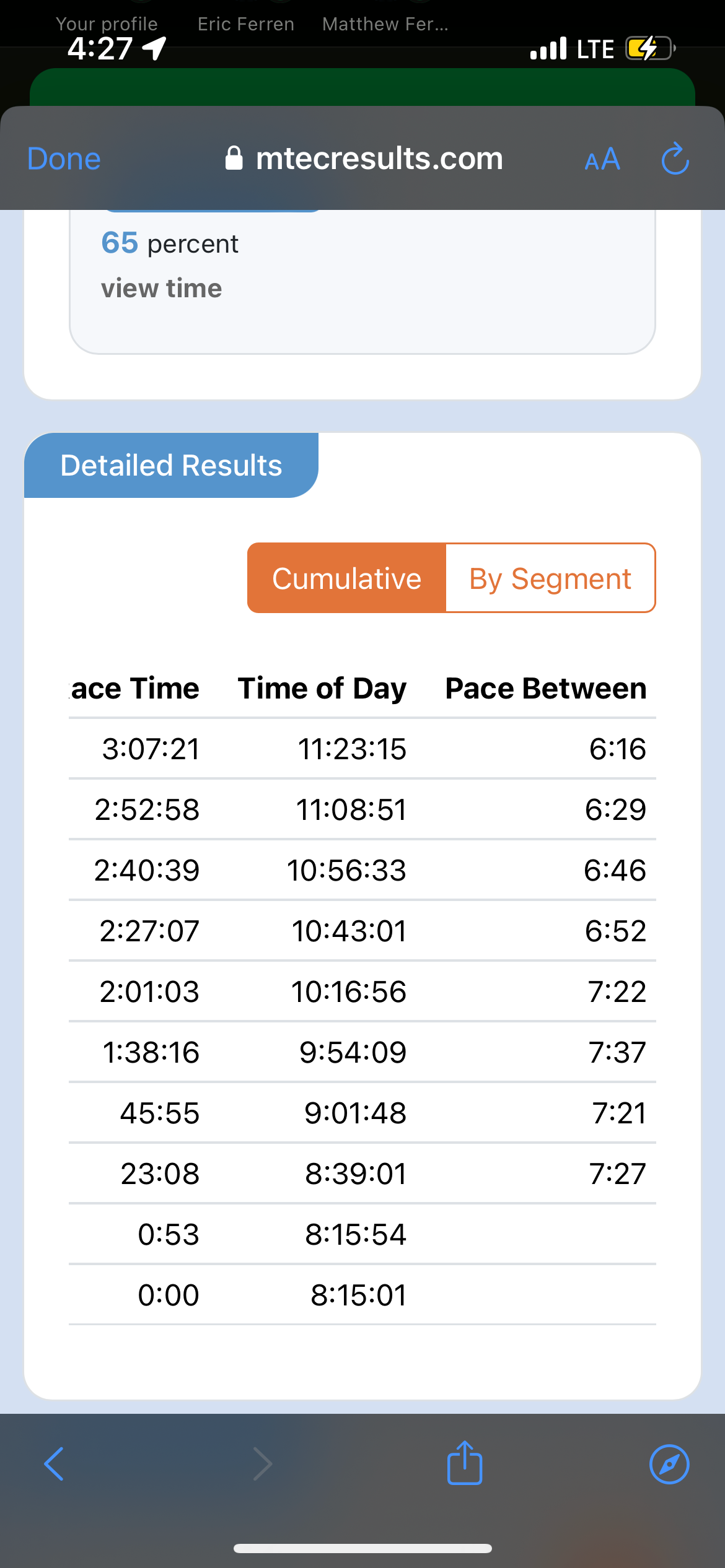Open the AA reader text options
Viewport: 725px width, 1568px height.
(602, 159)
